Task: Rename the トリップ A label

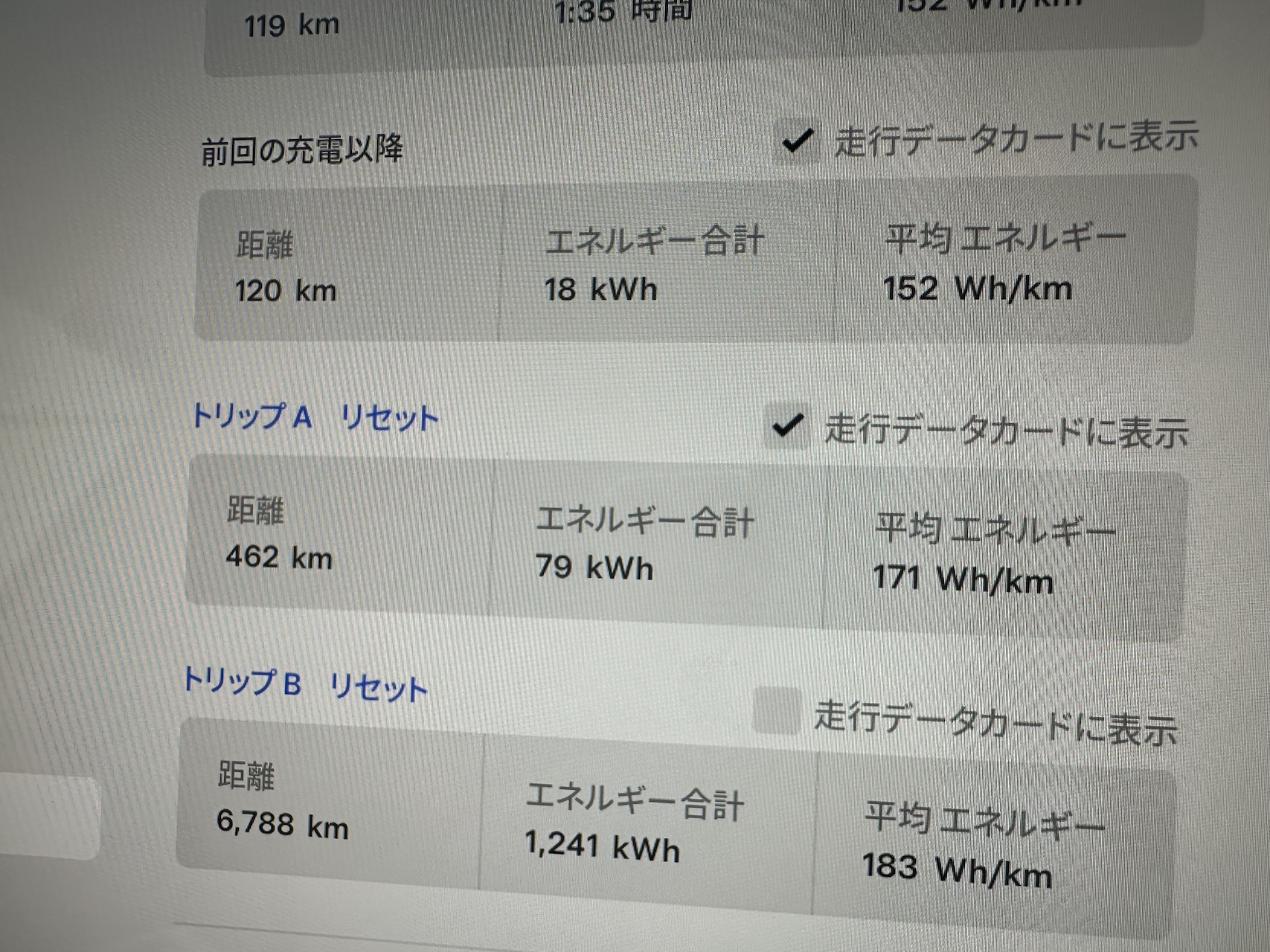Action: pos(251,416)
